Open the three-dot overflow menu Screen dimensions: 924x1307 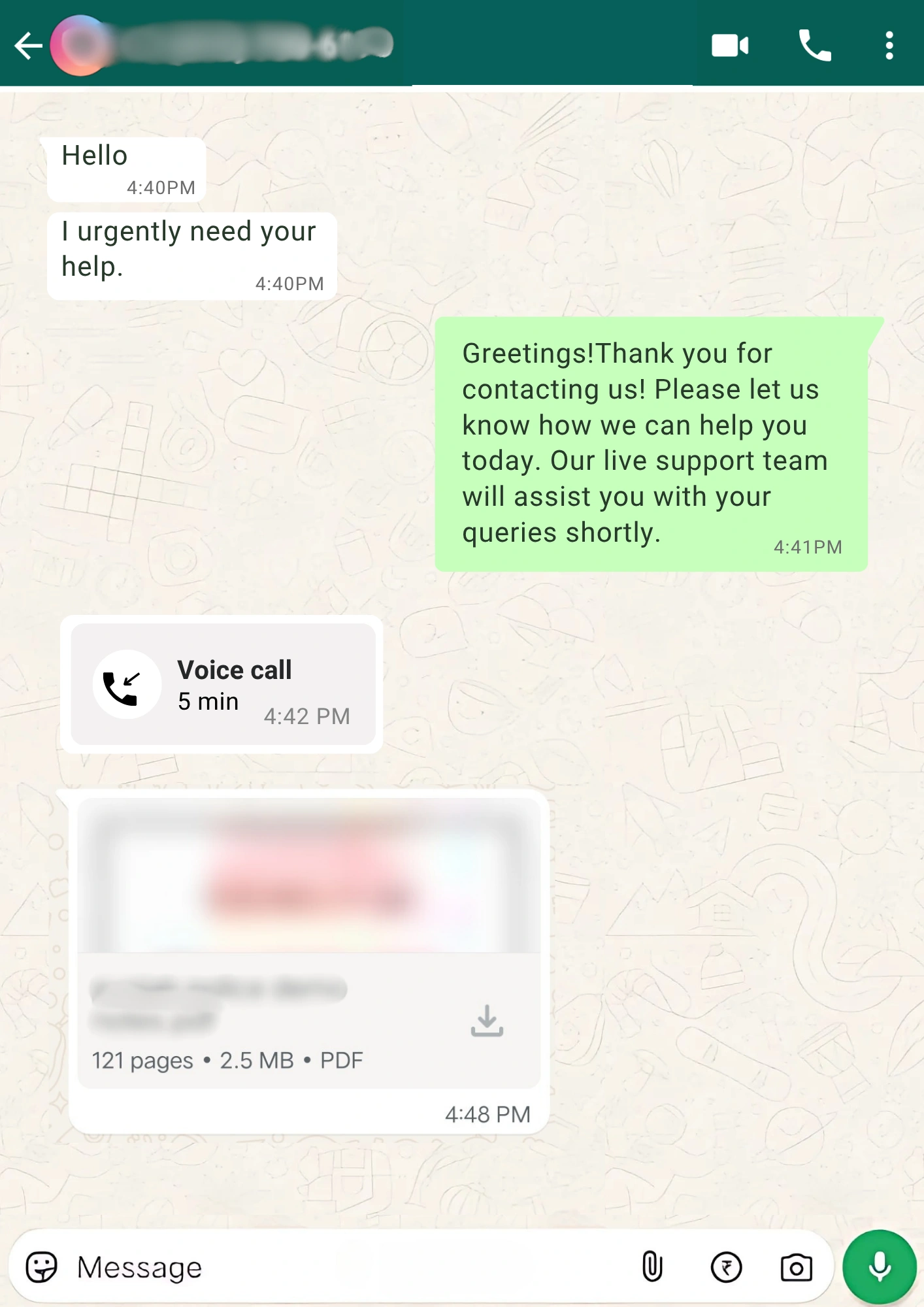889,46
